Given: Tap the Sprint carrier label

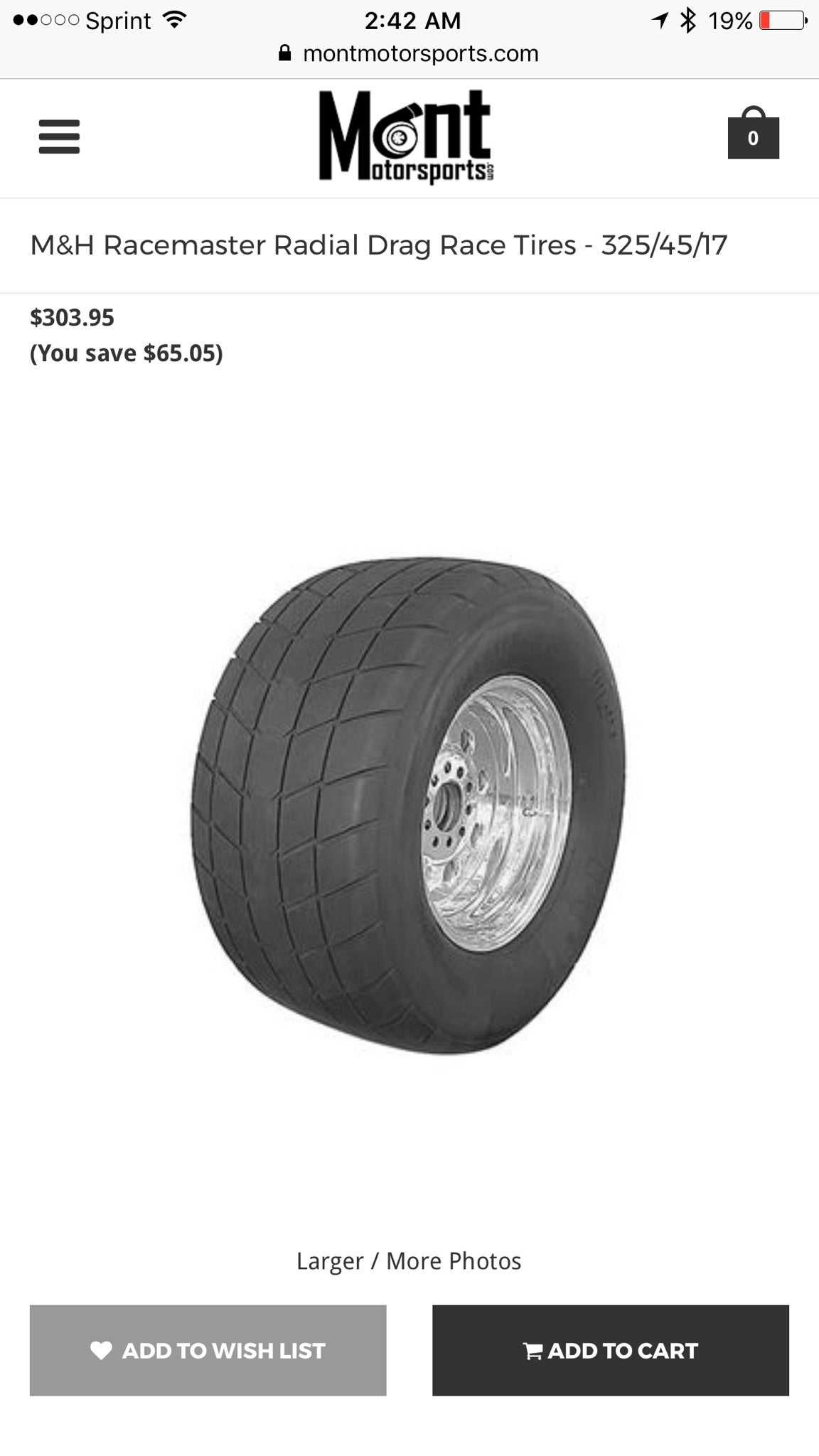Looking at the screenshot, I should (118, 21).
